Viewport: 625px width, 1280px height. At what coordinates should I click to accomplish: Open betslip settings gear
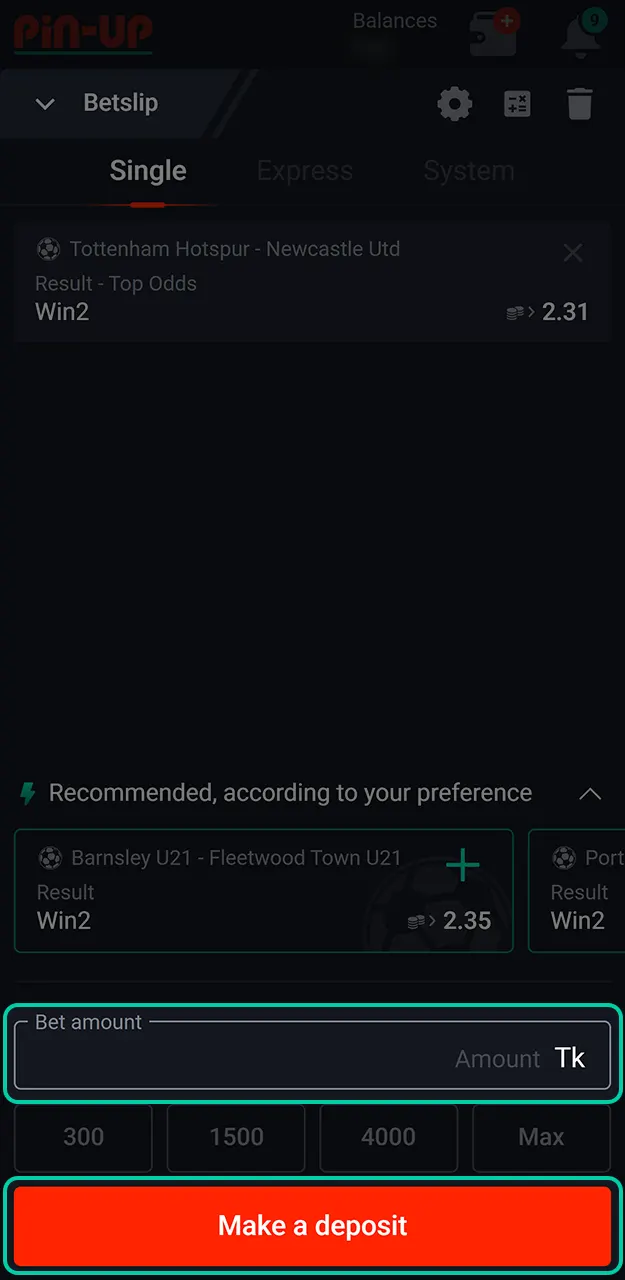pos(455,104)
